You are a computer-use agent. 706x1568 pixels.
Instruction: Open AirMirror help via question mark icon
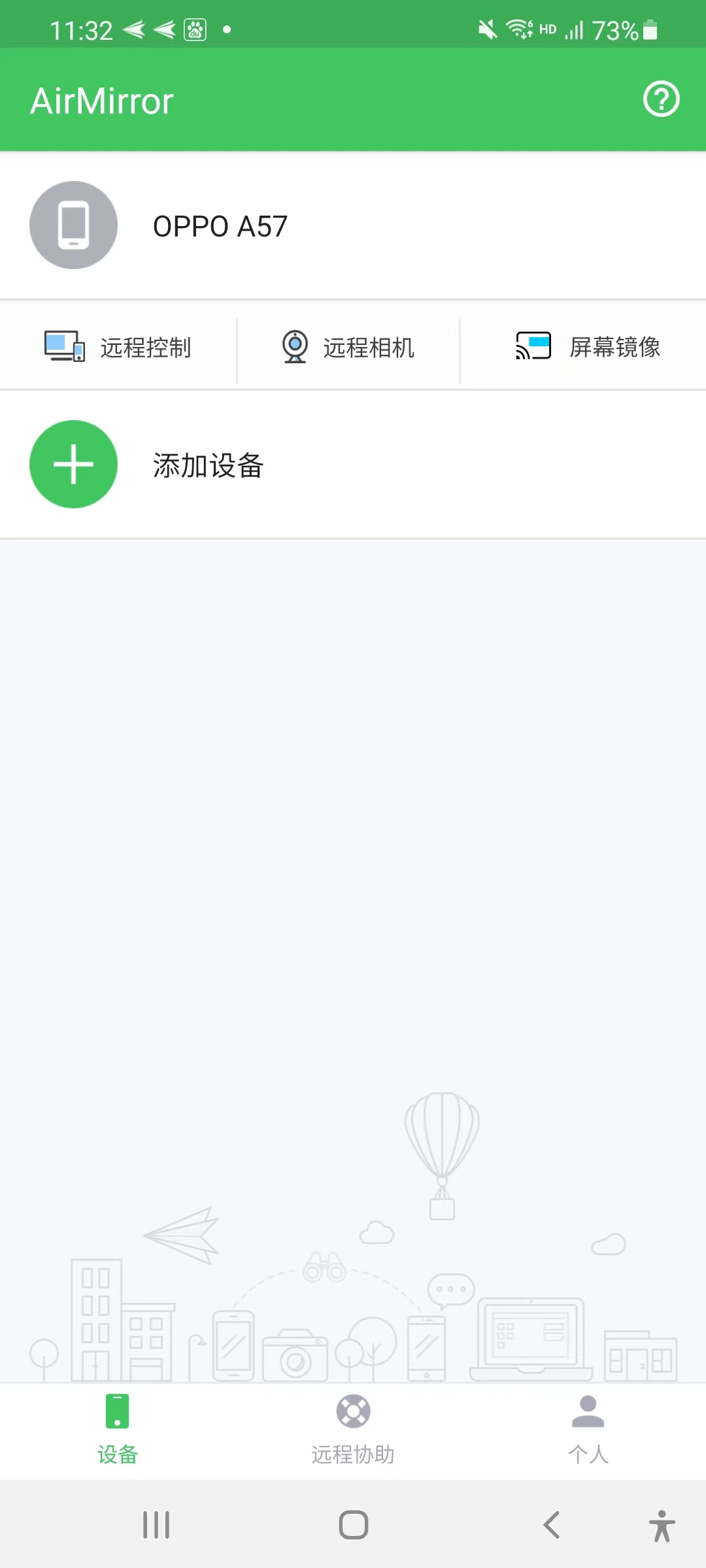click(x=661, y=100)
